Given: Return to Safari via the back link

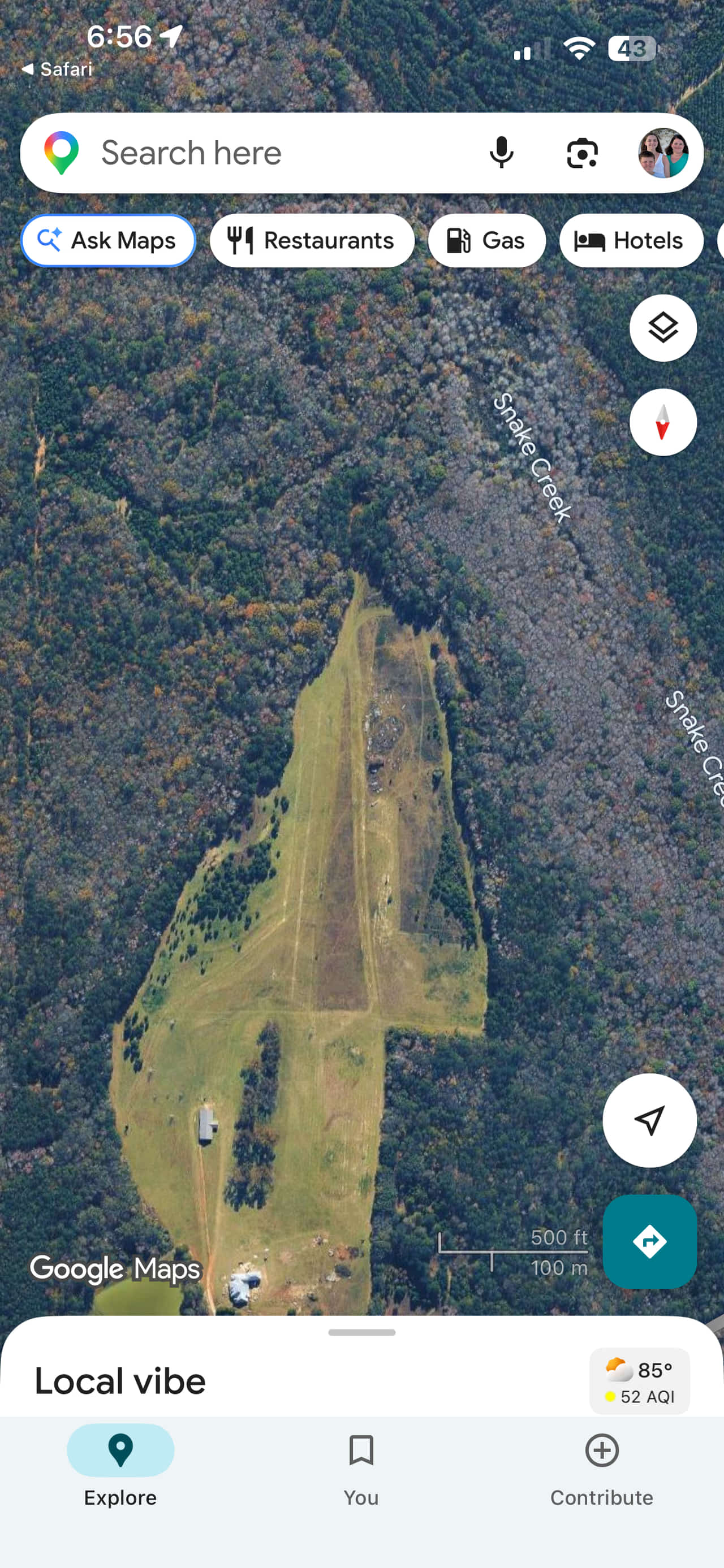Looking at the screenshot, I should tap(57, 70).
